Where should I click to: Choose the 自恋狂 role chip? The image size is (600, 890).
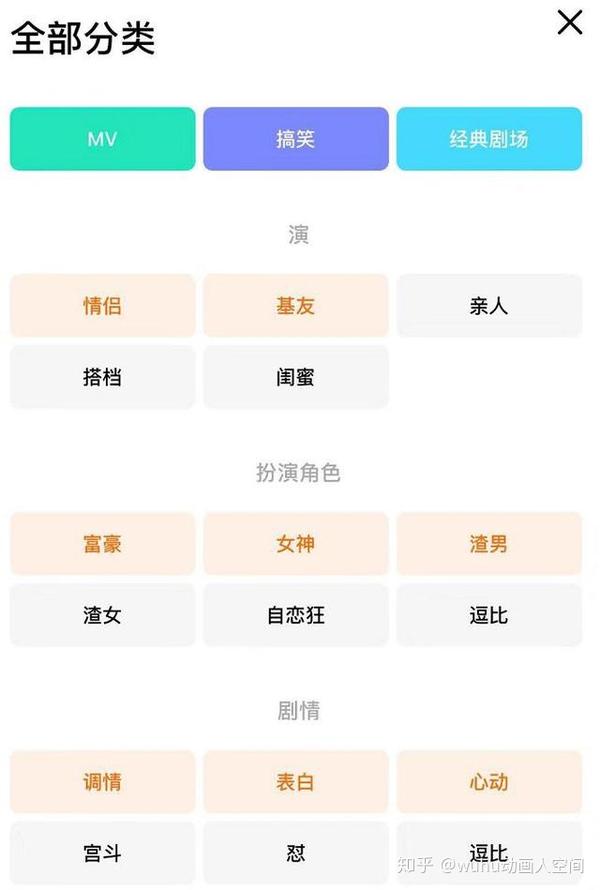295,615
